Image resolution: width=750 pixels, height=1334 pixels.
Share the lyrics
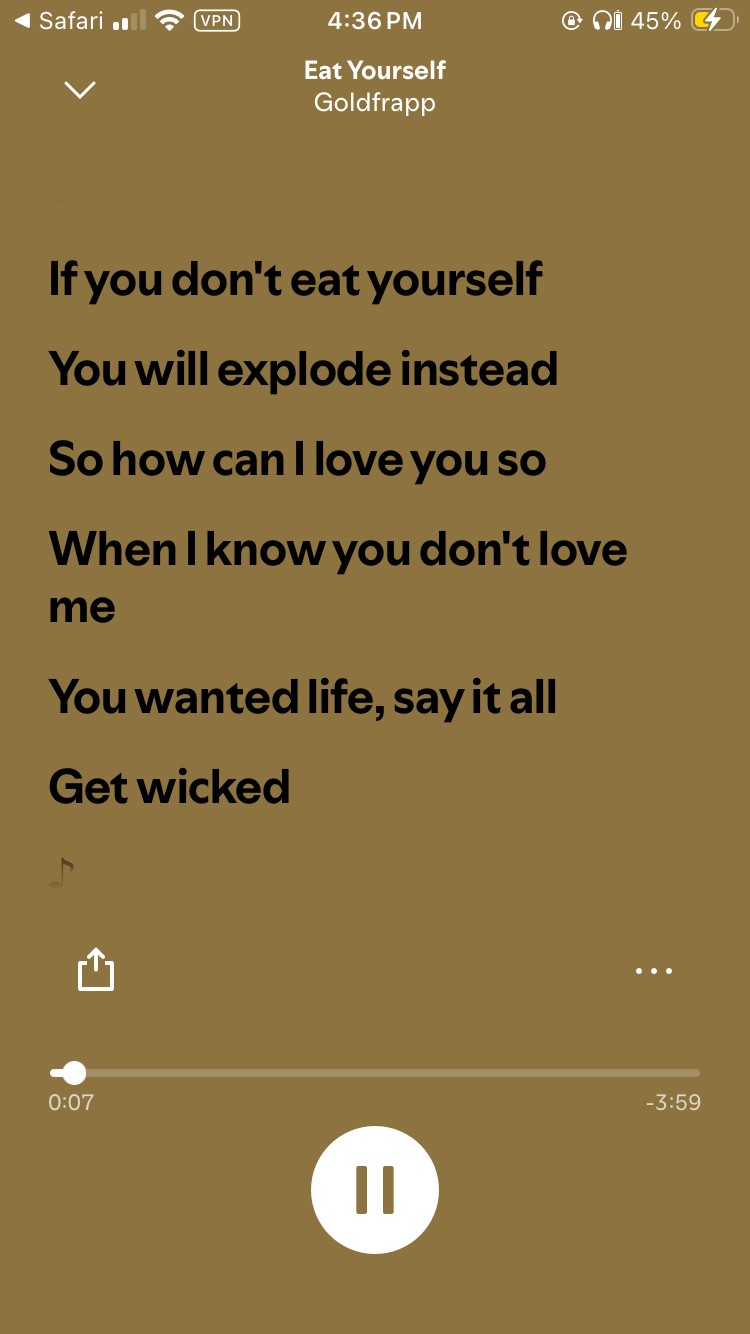tap(96, 969)
